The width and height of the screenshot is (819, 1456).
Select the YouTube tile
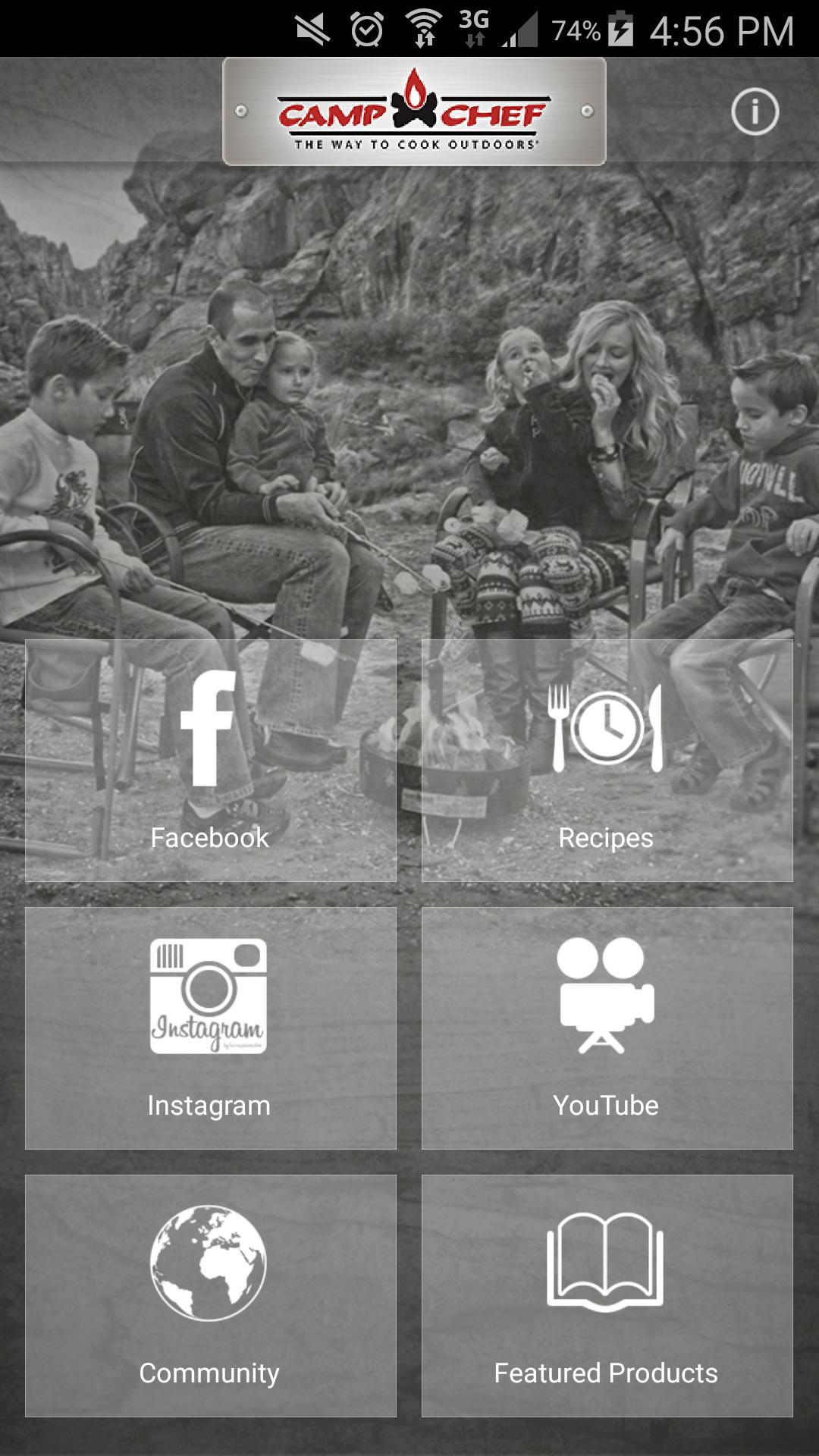[x=607, y=1028]
